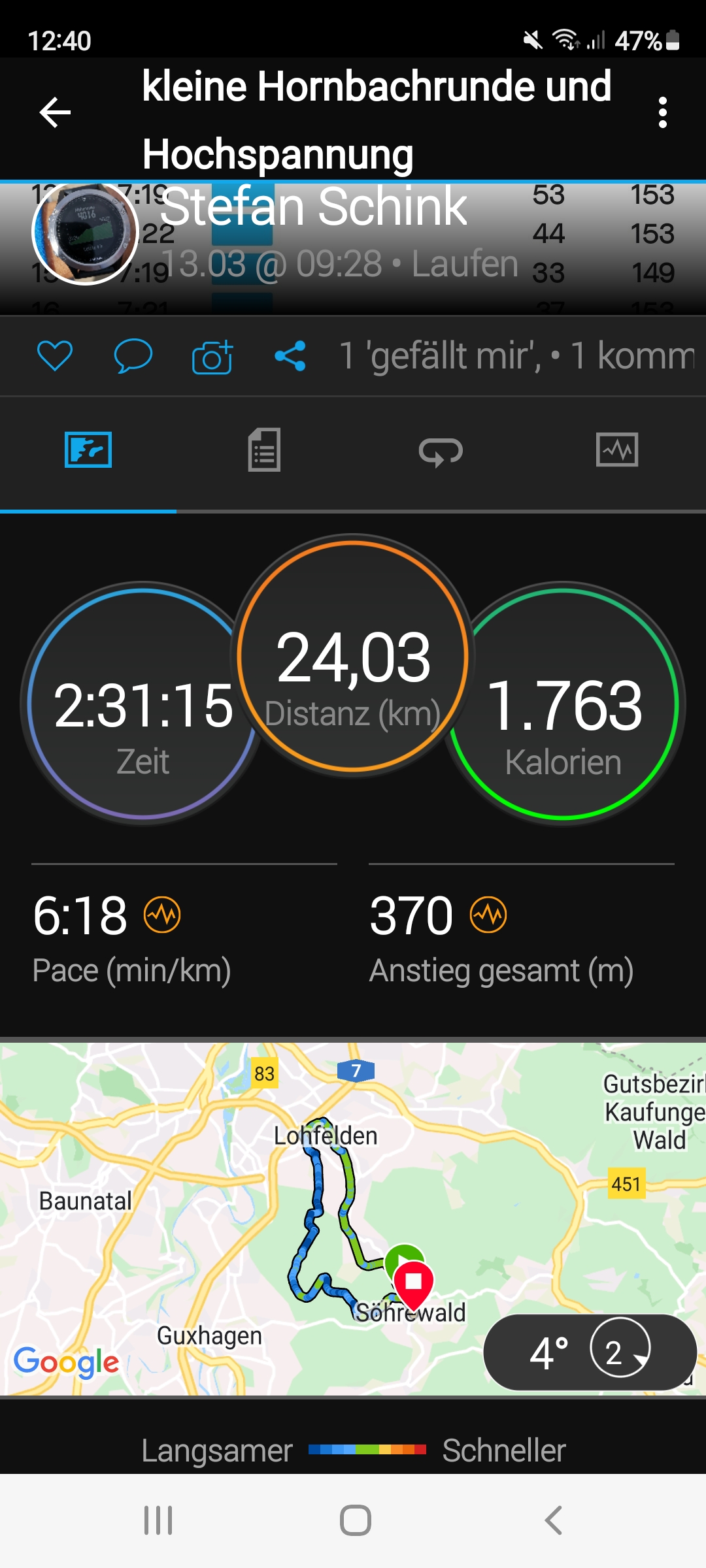Share this running activity

pos(290,356)
